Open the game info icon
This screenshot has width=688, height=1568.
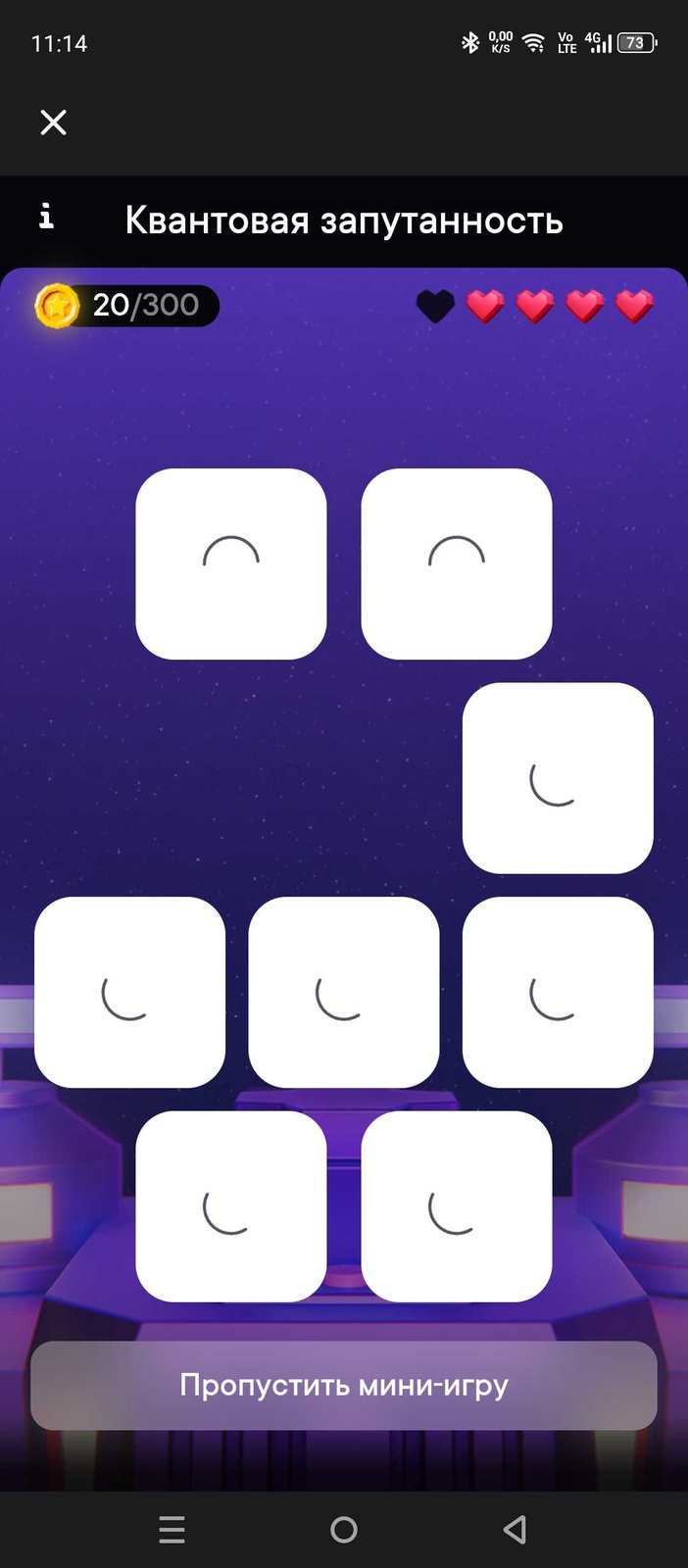point(46,217)
